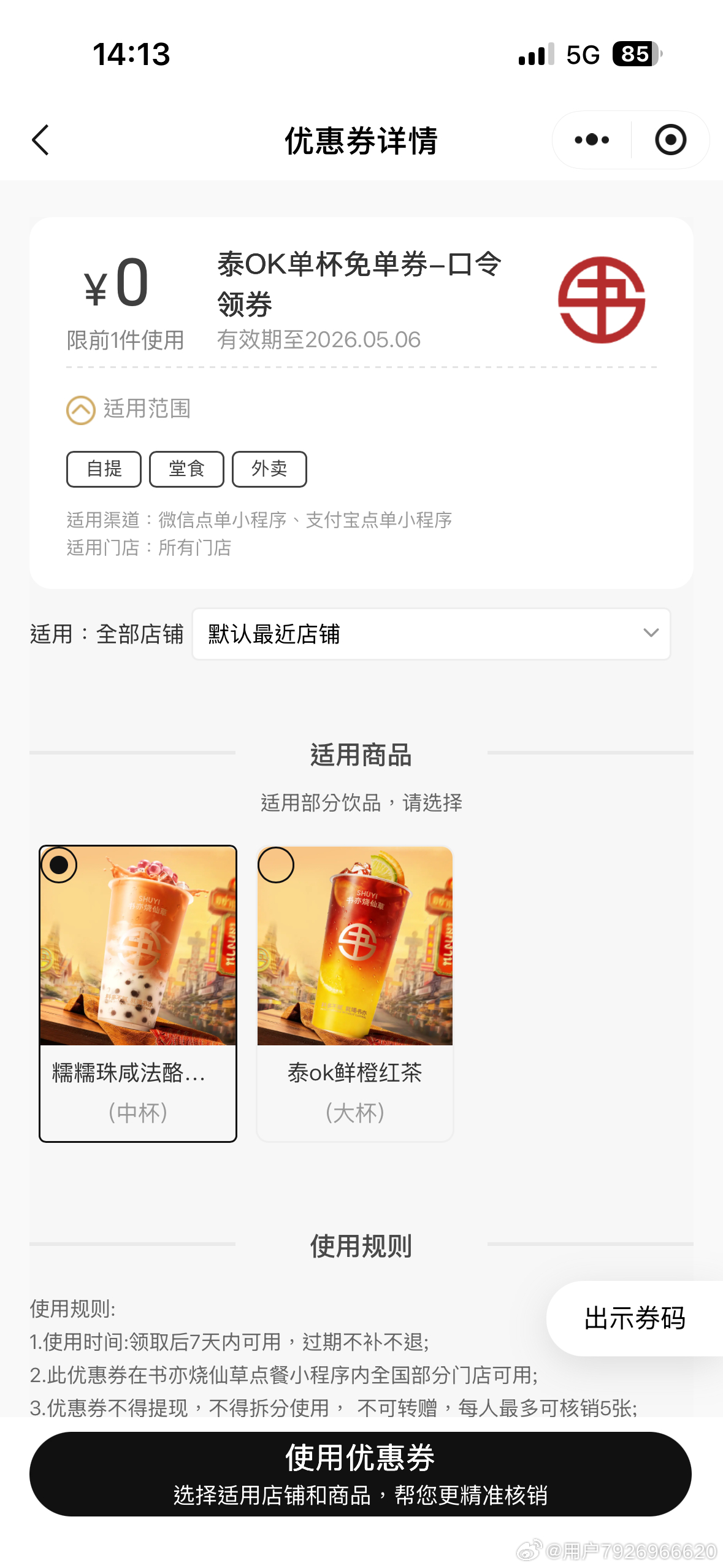Tap 使用优惠券 to redeem the coupon
Viewport: 723px width, 1568px height.
pos(361,1474)
